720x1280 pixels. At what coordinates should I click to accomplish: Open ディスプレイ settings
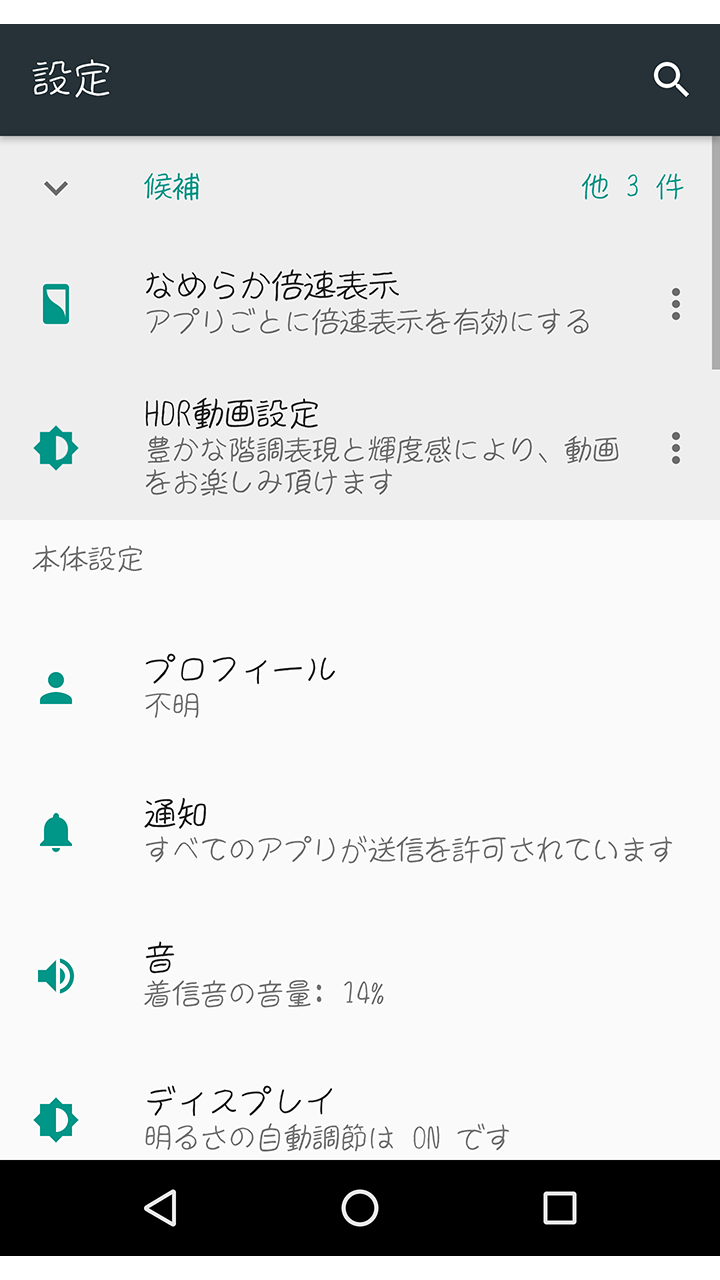[360, 1118]
